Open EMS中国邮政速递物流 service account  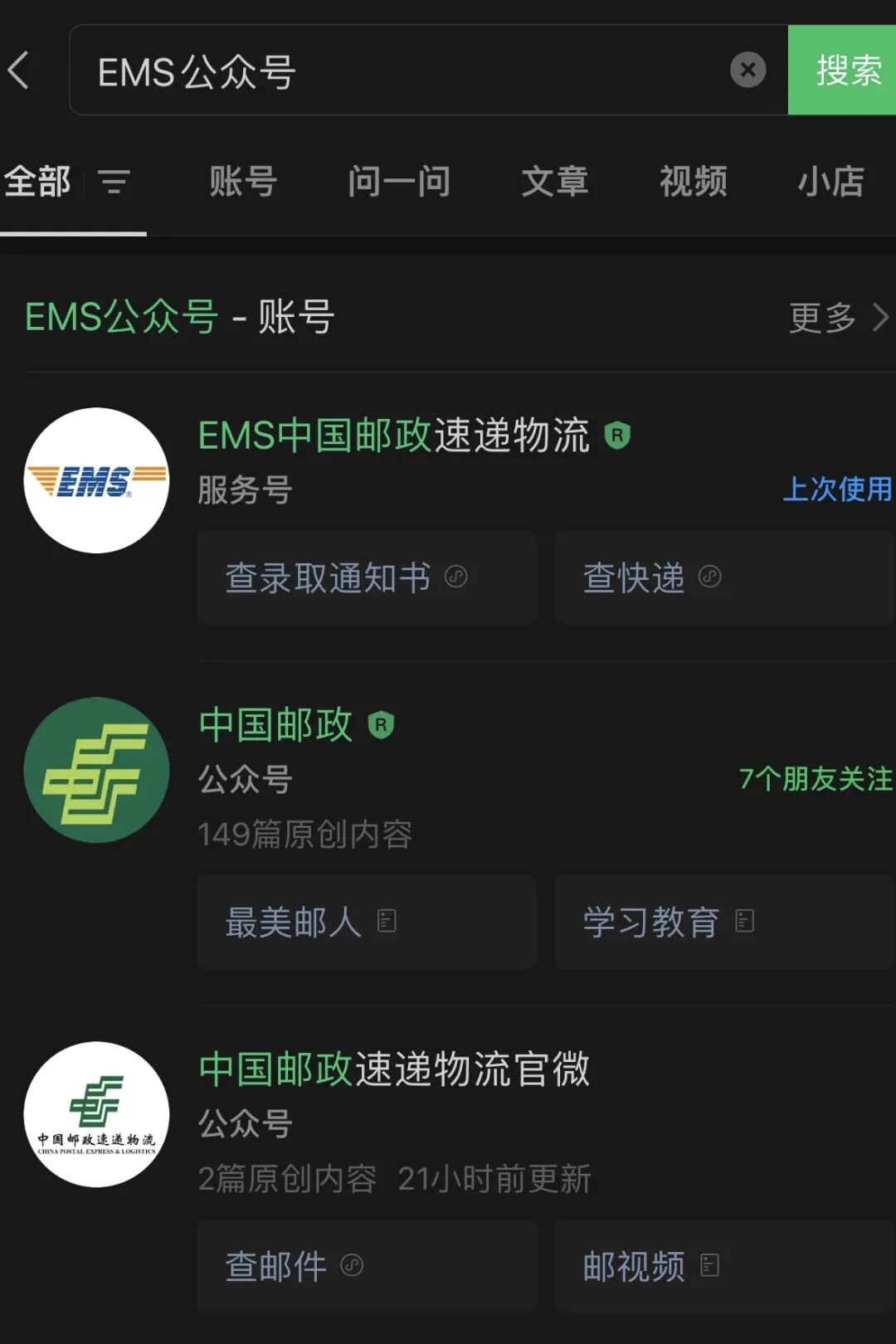click(x=394, y=436)
